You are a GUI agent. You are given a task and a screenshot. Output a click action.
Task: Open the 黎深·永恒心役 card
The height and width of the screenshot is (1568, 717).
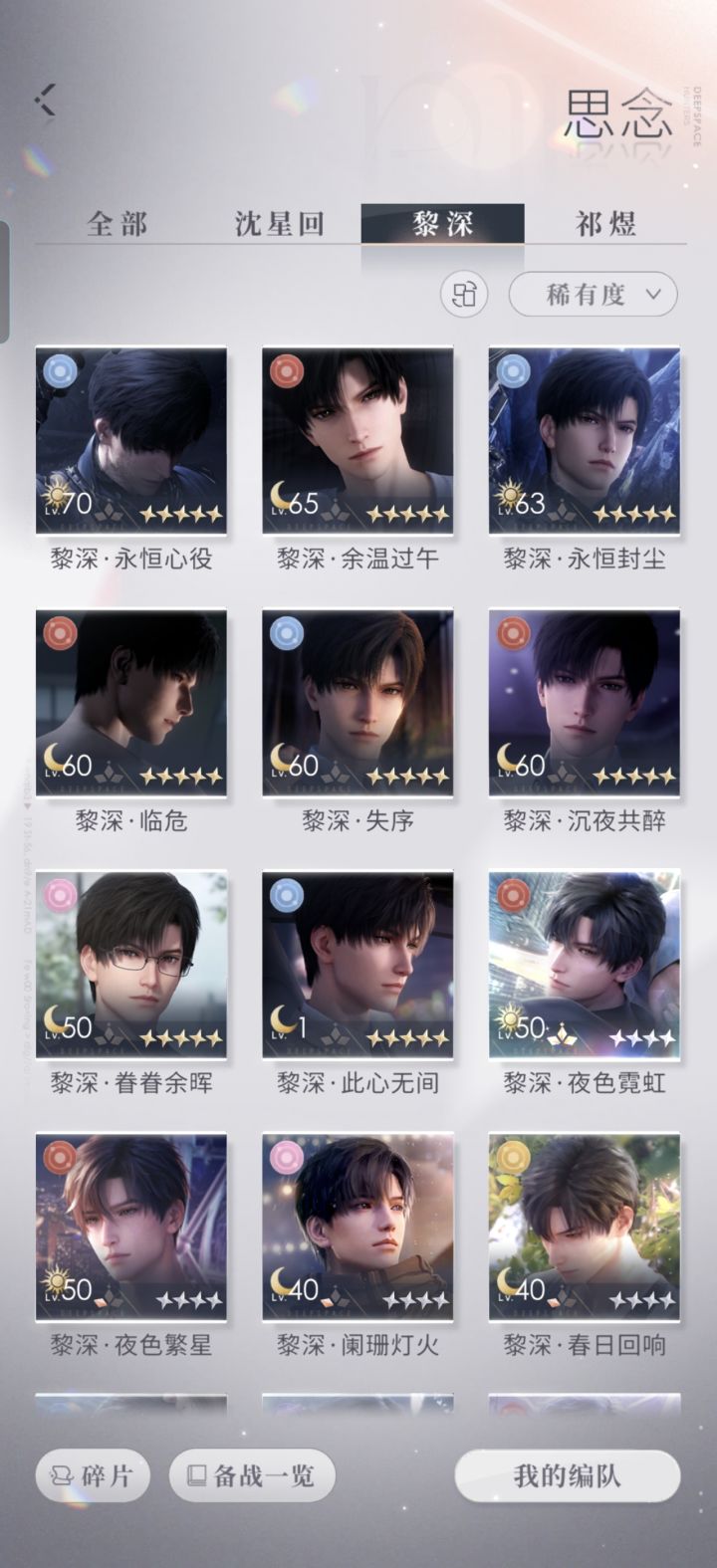tap(131, 438)
